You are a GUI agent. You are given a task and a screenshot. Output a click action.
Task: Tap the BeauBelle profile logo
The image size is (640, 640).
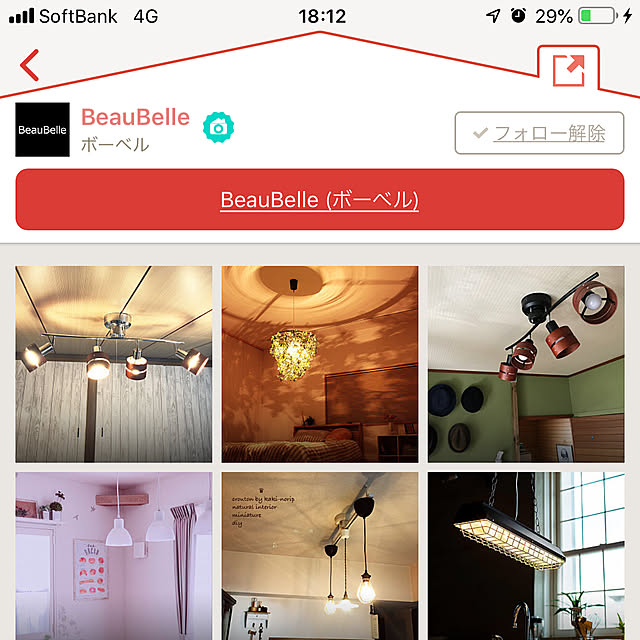coord(43,130)
